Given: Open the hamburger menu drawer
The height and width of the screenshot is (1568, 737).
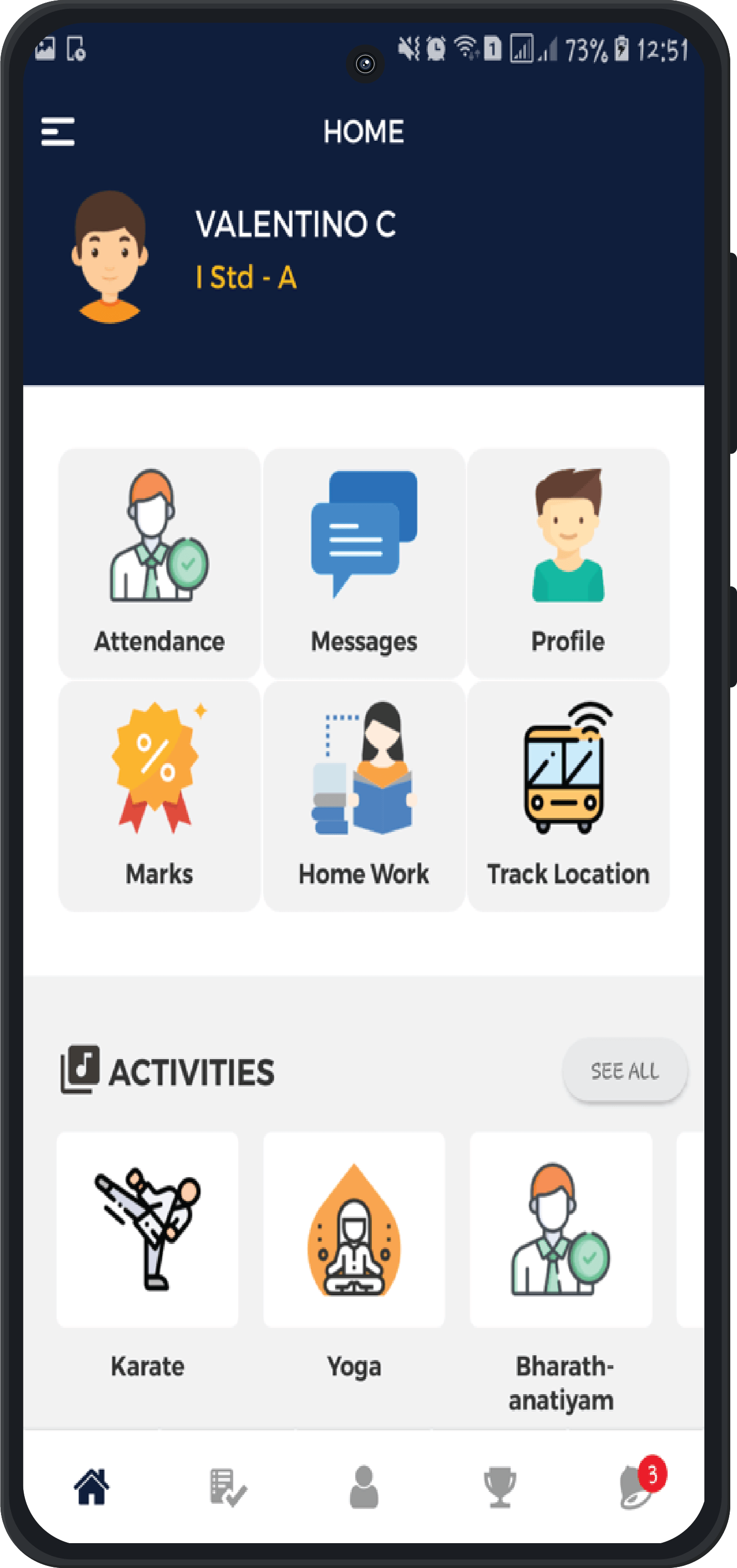Looking at the screenshot, I should tap(58, 131).
